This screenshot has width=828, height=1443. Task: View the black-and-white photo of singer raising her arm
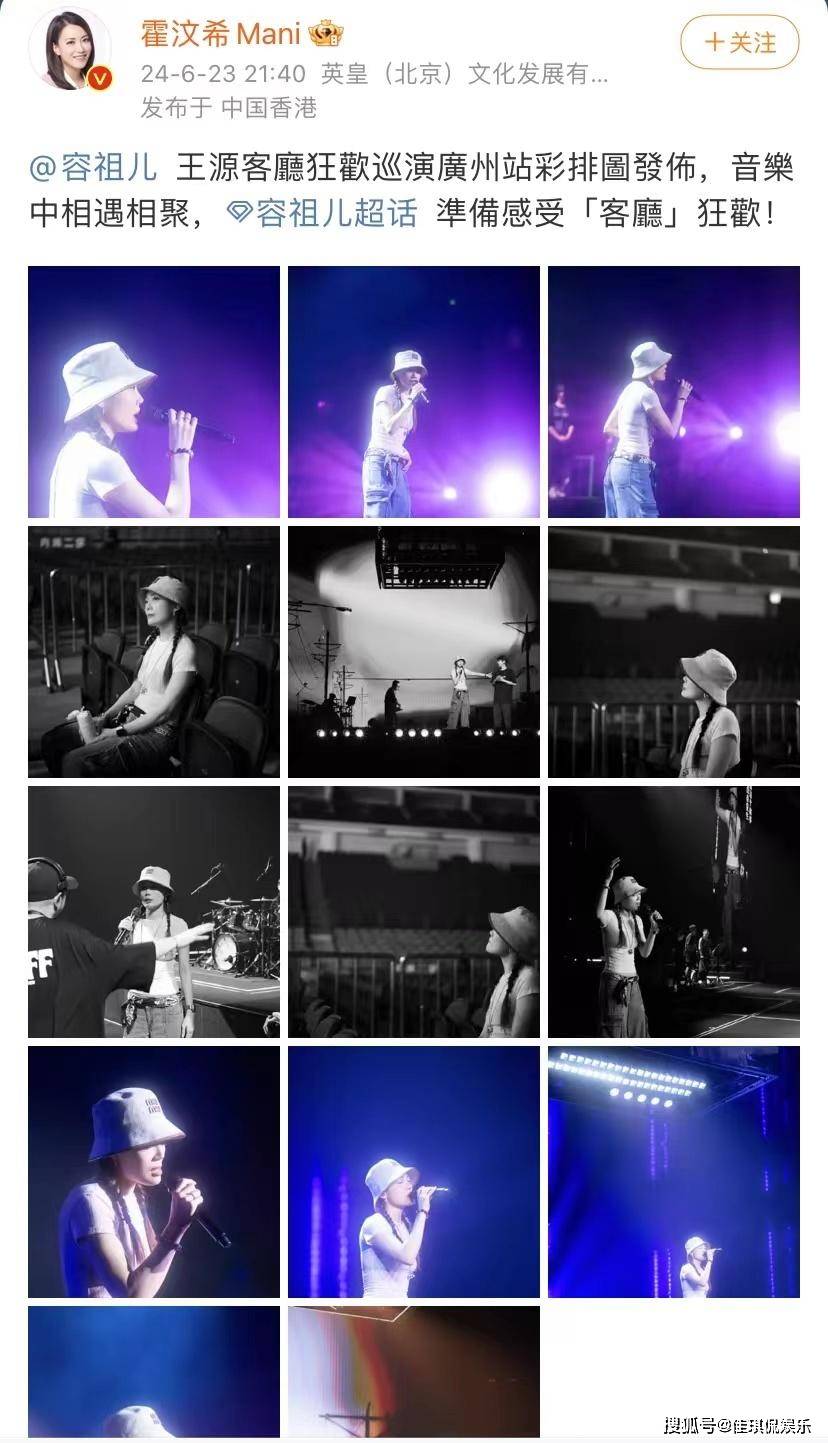(674, 912)
